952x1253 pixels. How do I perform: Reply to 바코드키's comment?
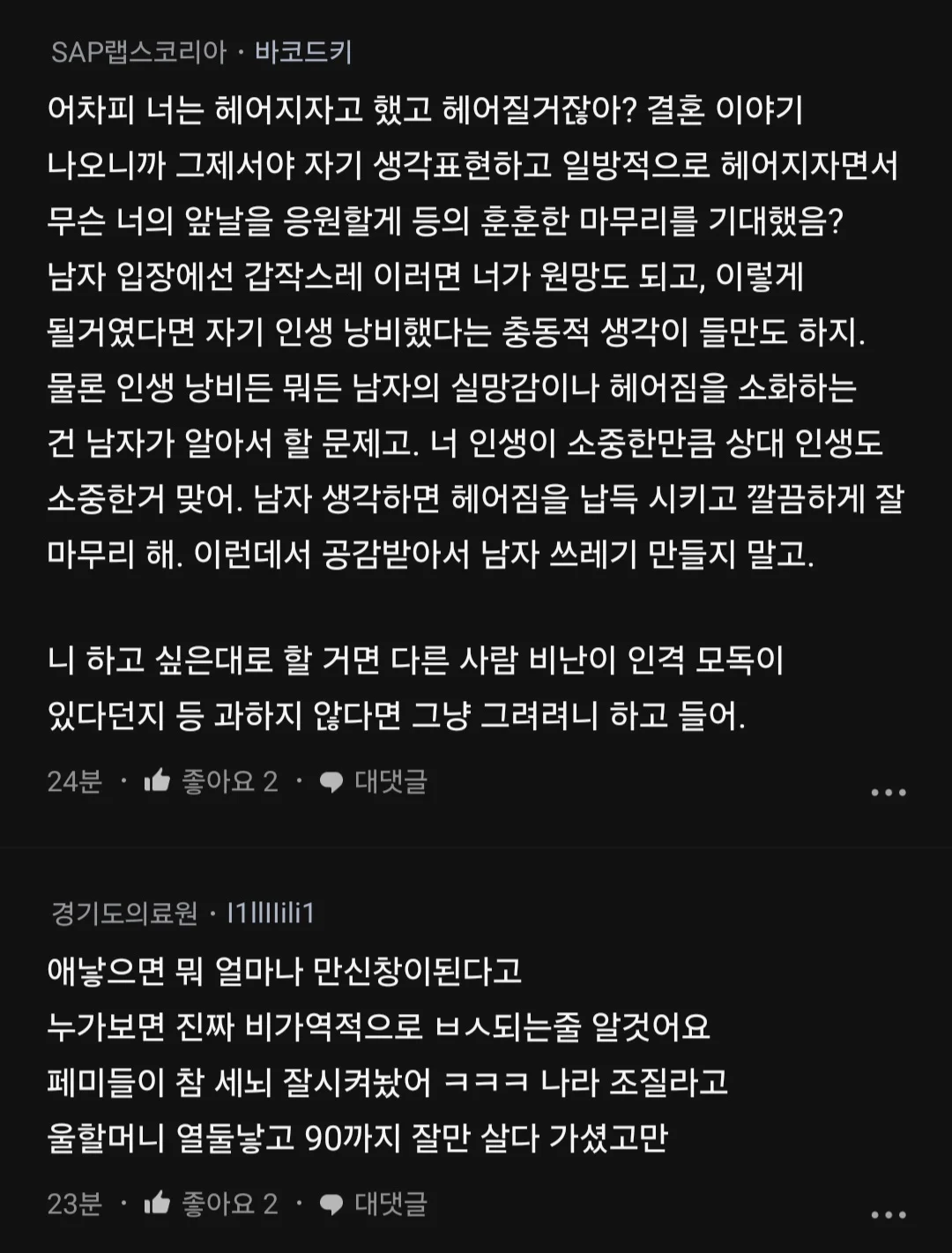pos(374,781)
